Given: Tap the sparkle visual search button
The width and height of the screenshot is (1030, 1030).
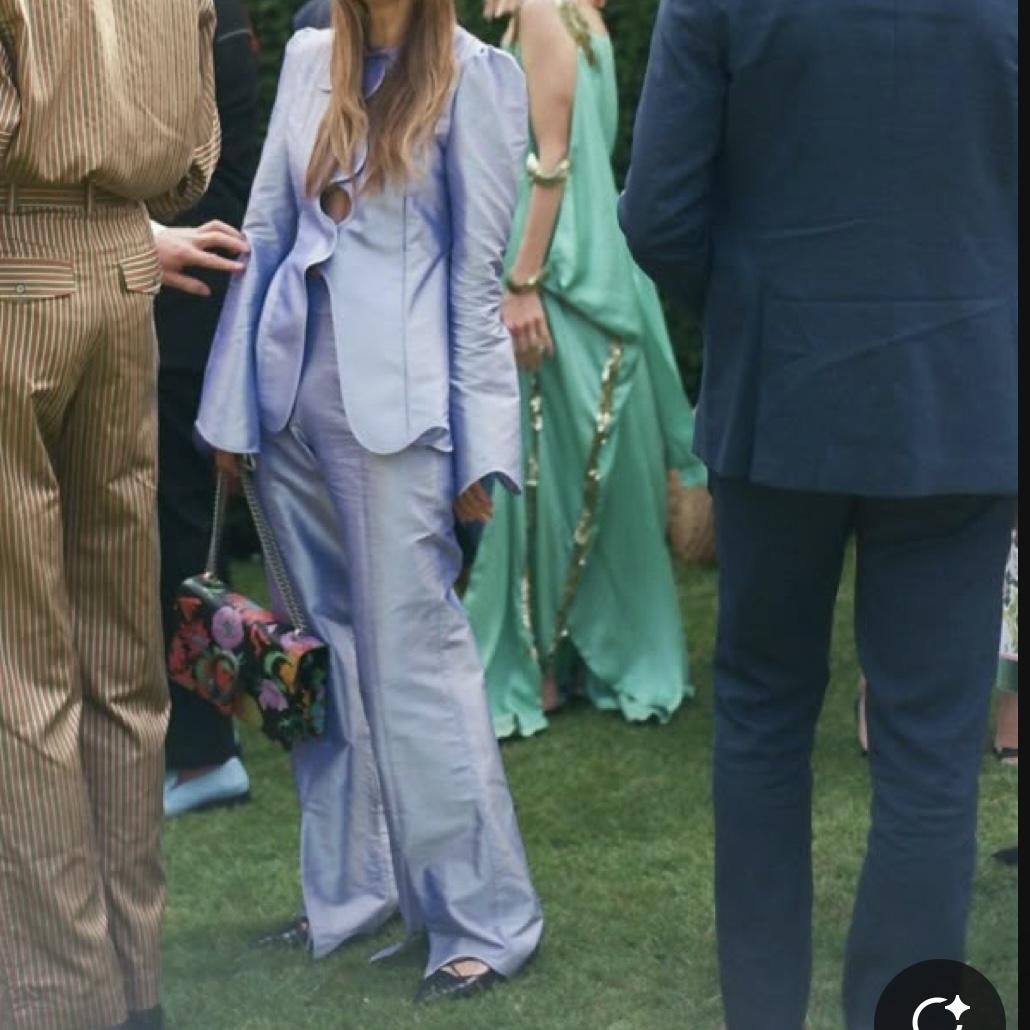Looking at the screenshot, I should pyautogui.click(x=939, y=1005).
